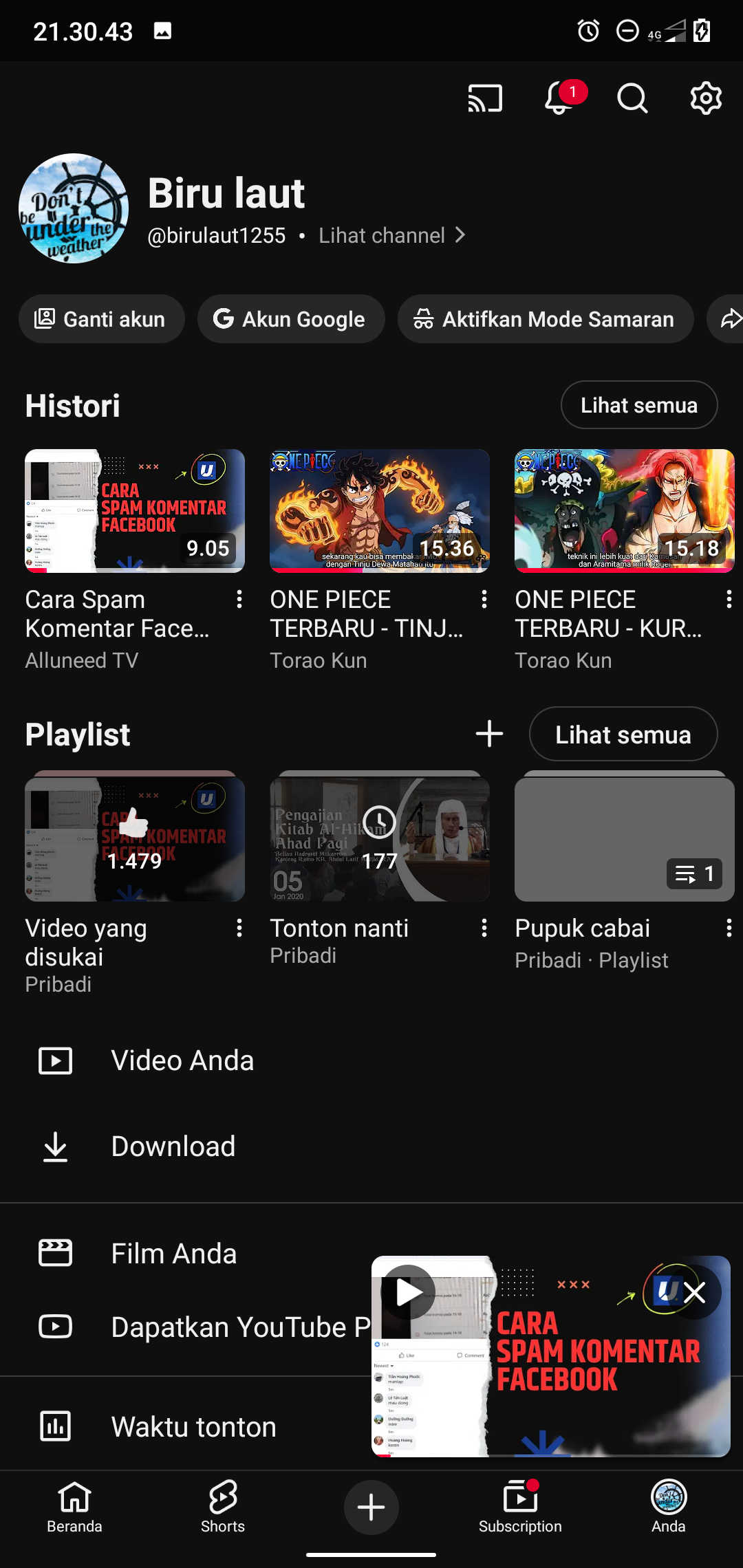The width and height of the screenshot is (743, 1568).
Task: Create a new playlist with plus icon
Action: pos(489,734)
